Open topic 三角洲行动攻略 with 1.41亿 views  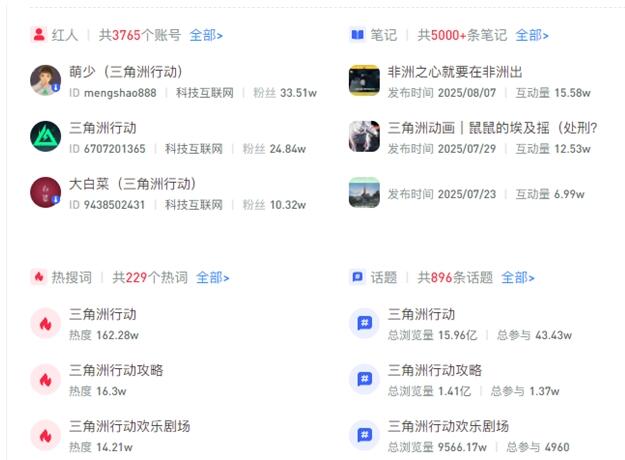(x=435, y=371)
